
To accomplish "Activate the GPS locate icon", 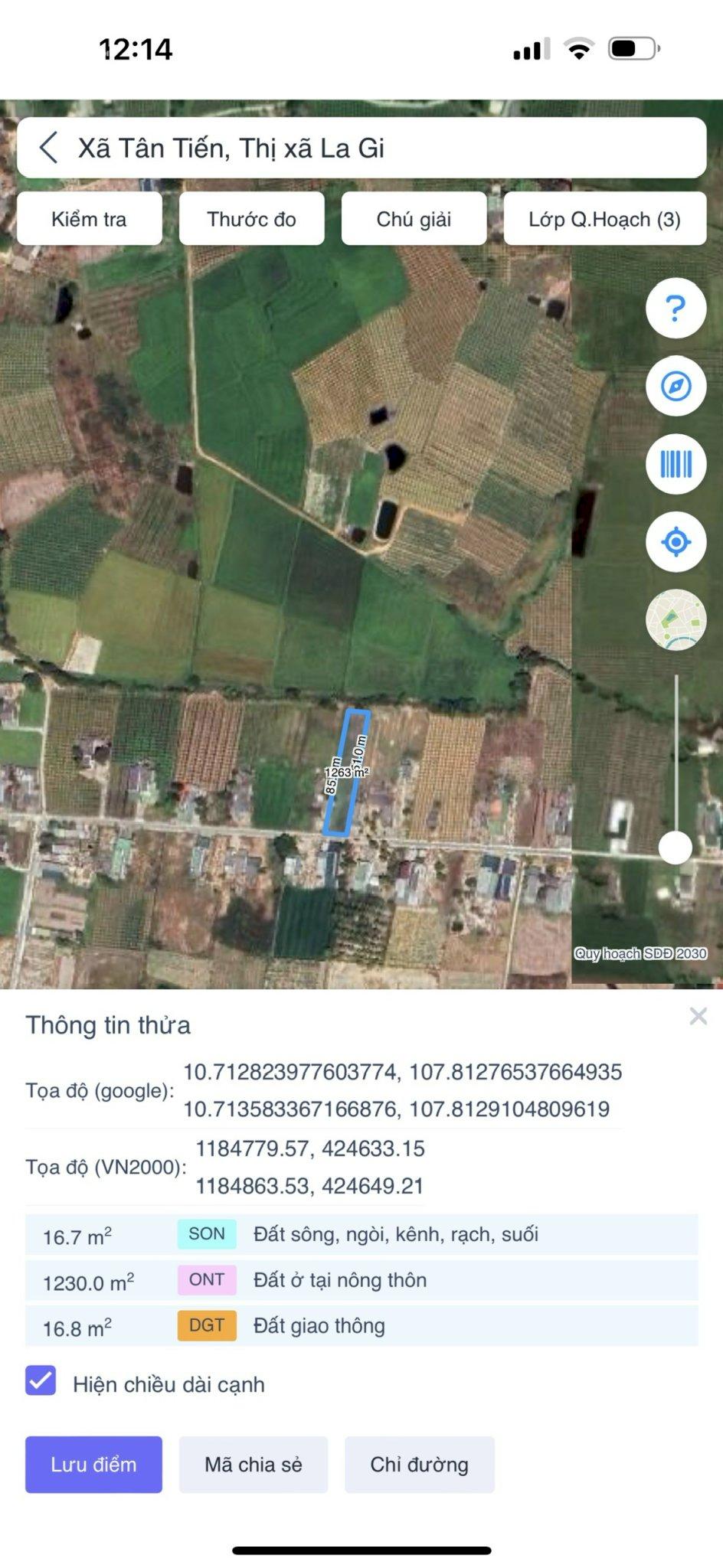I will pos(675,543).
